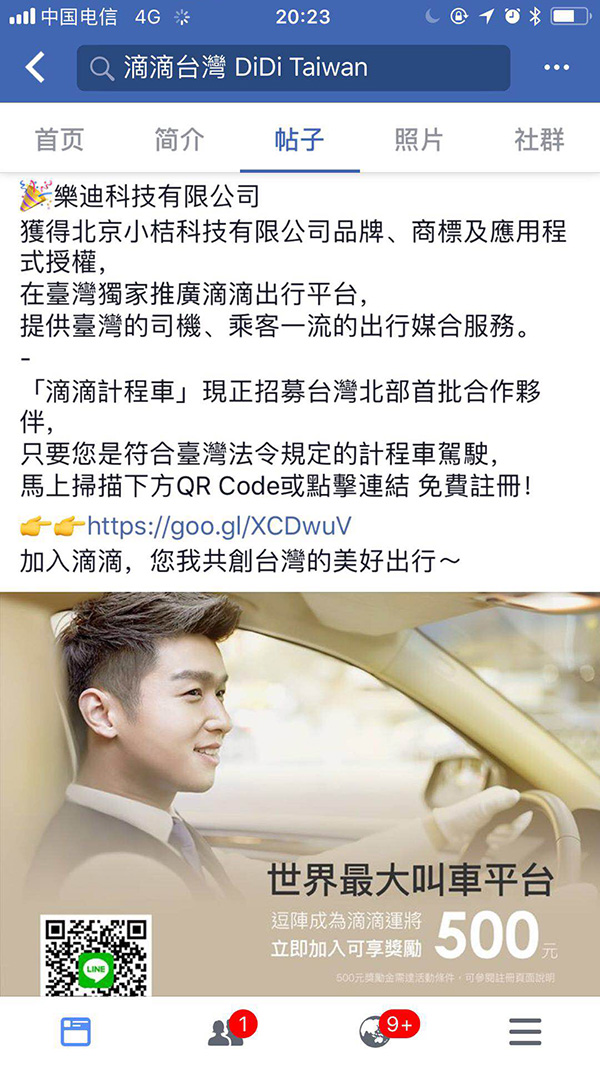Open the three-dot overflow menu
This screenshot has width=600, height=1067.
coord(556,68)
